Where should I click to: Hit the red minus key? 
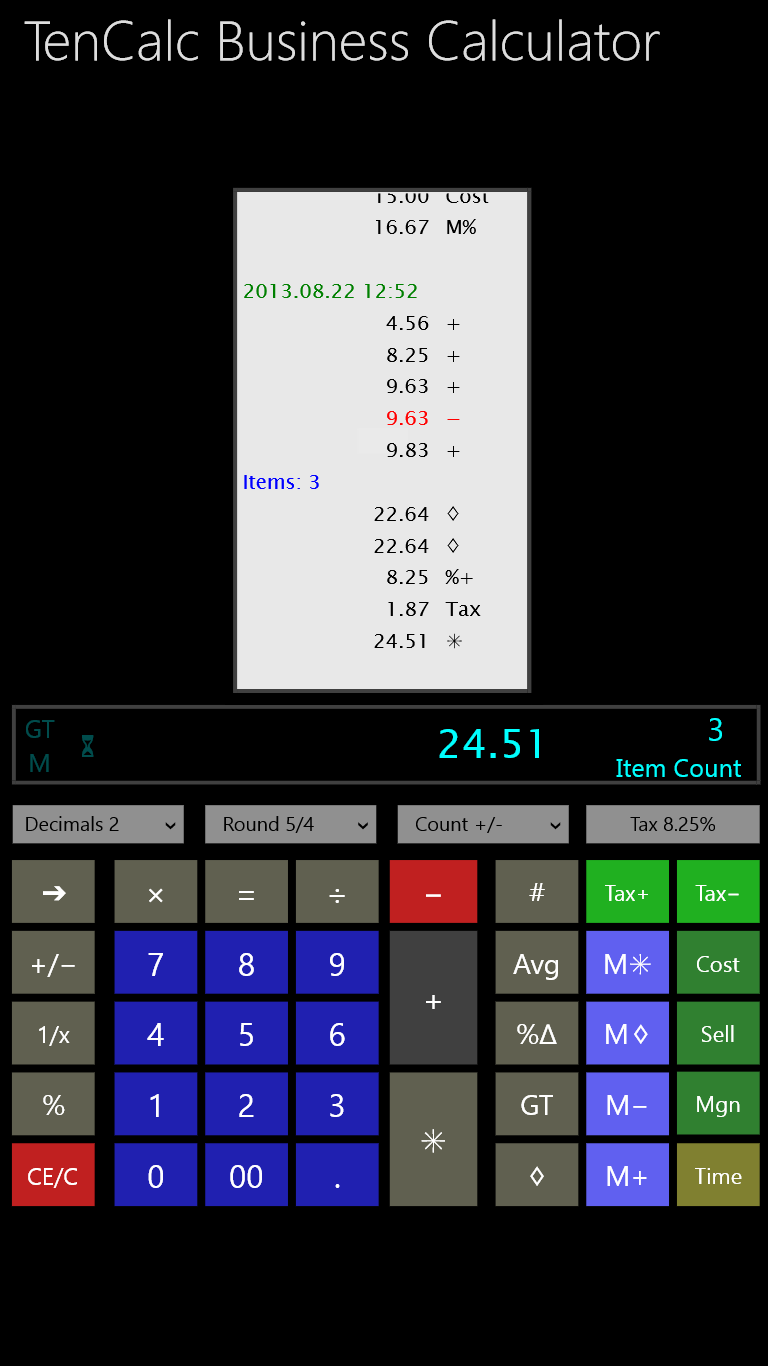tap(433, 892)
